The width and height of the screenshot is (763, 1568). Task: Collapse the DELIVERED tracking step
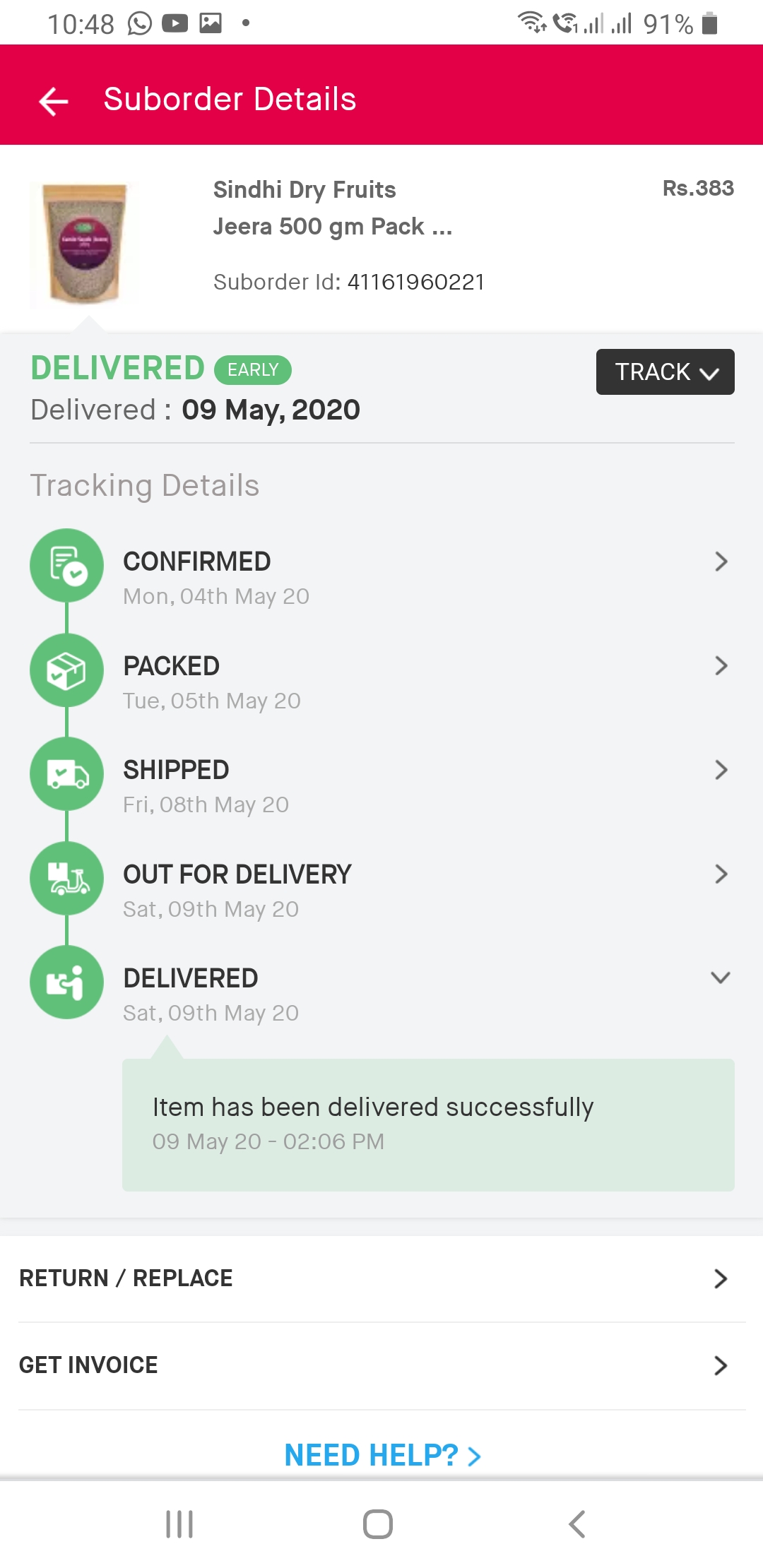(x=721, y=978)
